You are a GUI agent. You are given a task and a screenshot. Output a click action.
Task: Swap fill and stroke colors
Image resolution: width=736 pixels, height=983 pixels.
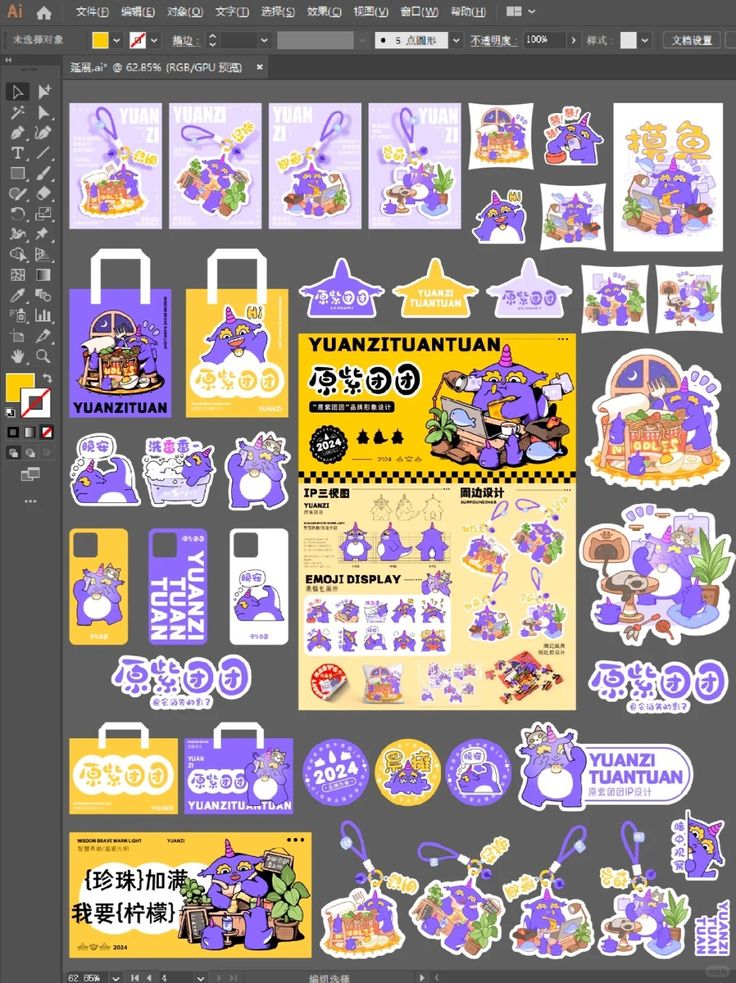46,378
